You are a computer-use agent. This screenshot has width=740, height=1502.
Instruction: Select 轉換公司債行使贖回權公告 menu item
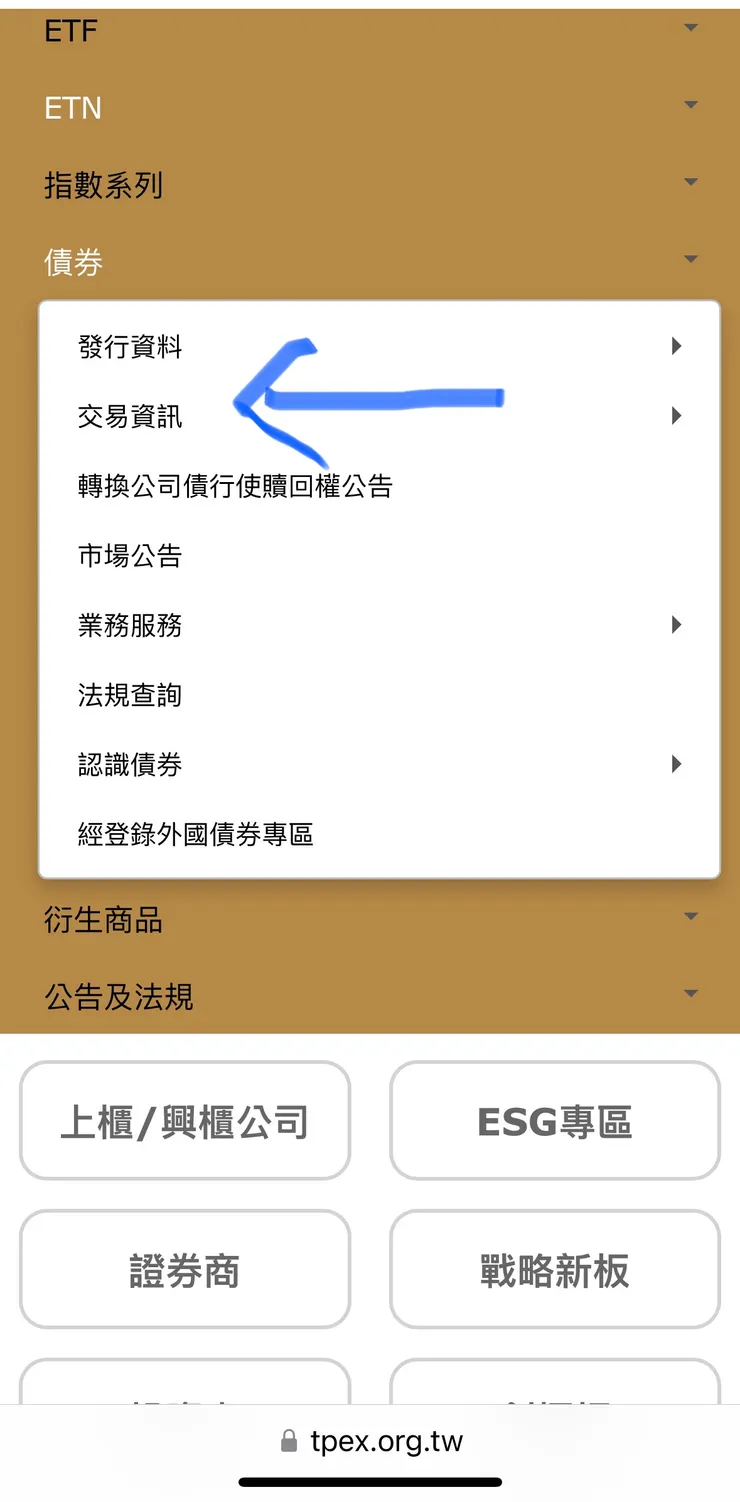click(234, 486)
